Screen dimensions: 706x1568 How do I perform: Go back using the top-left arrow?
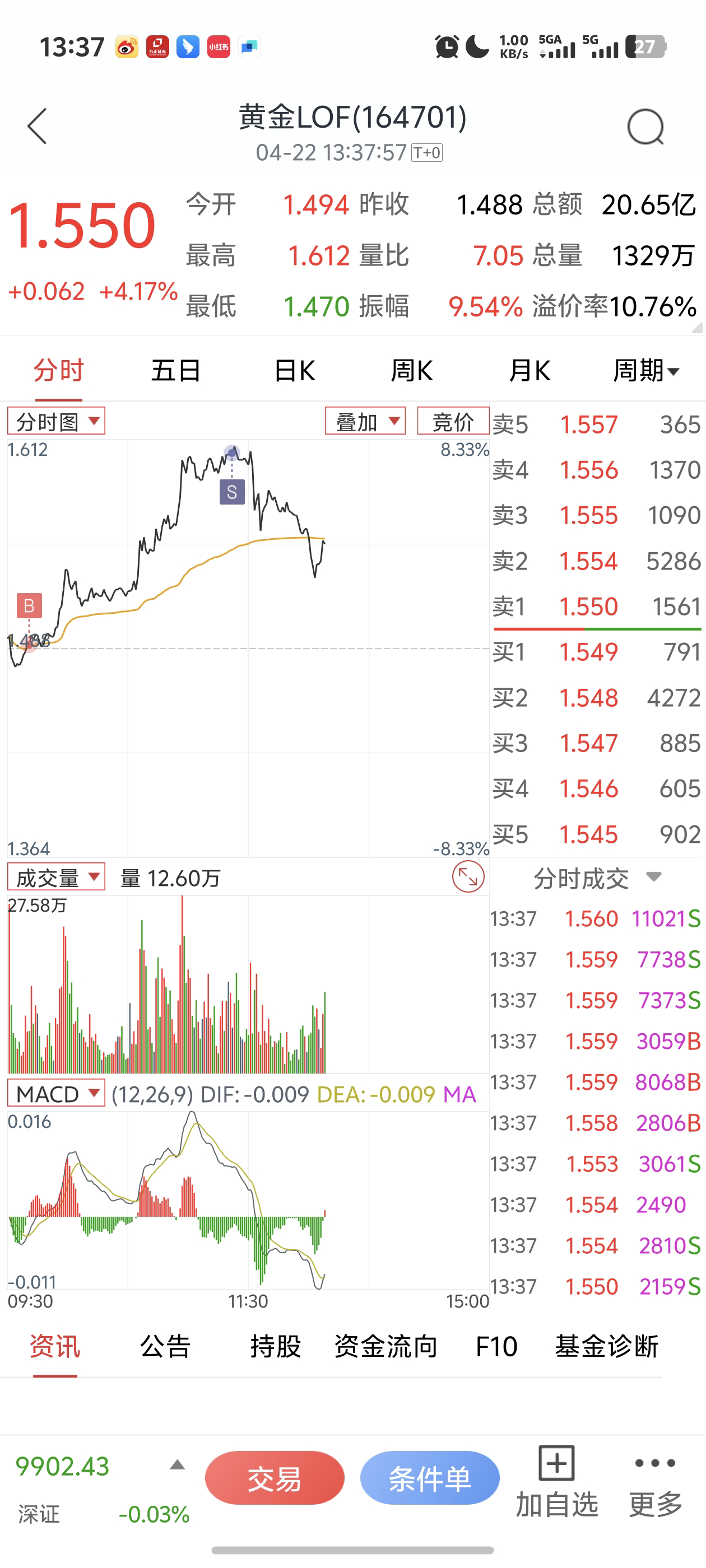coord(37,127)
